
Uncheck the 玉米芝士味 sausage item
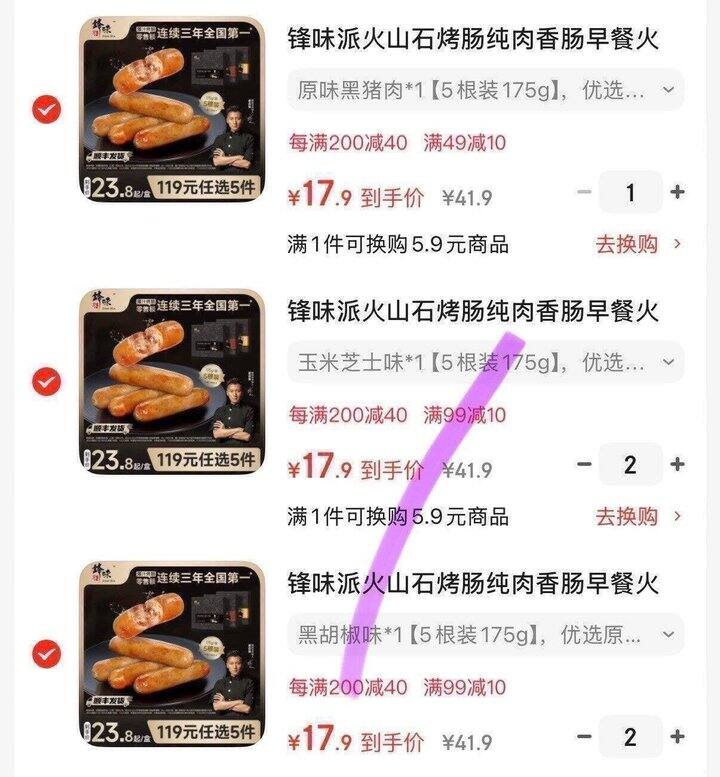pos(46,381)
